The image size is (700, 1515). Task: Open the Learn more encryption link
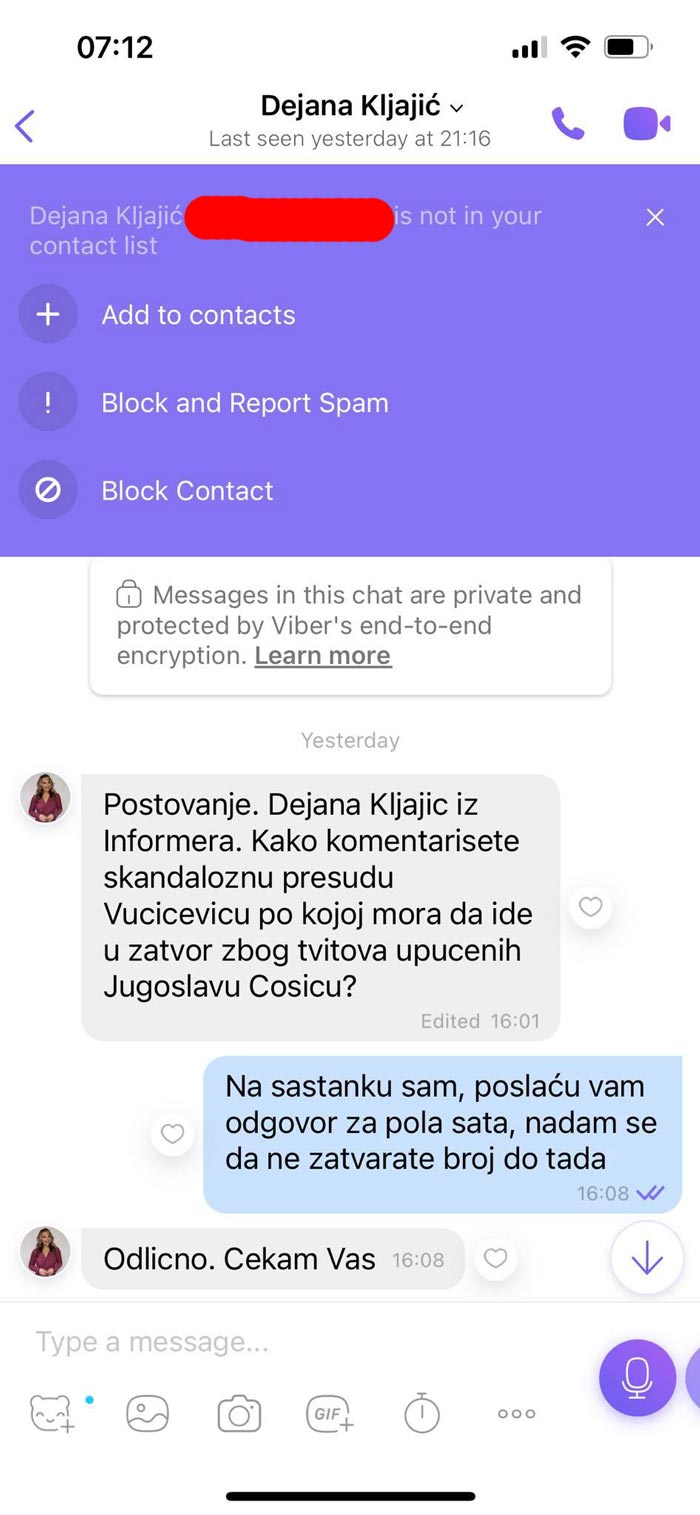tap(322, 656)
